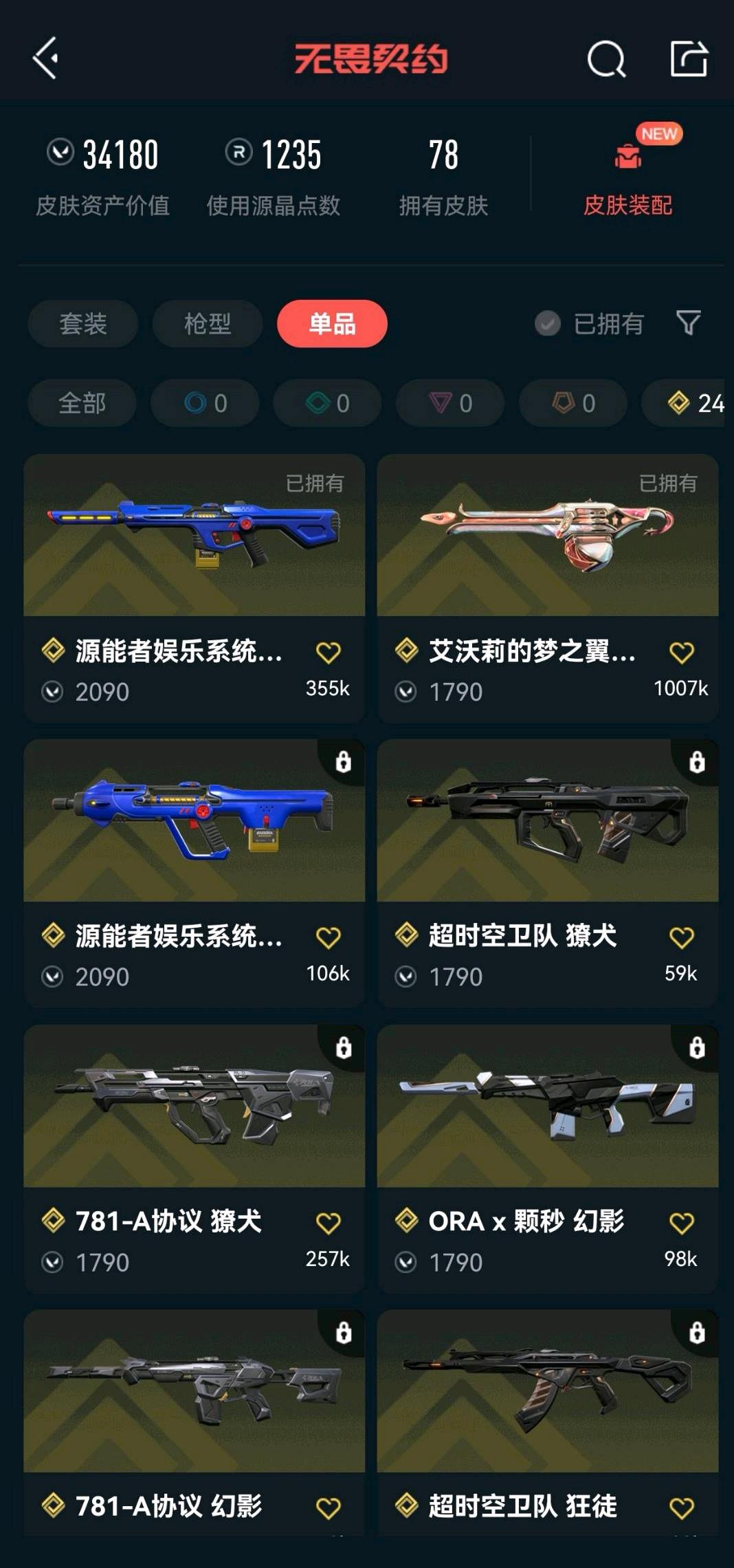The image size is (734, 1568).
Task: Like the 781-A协议 獠犬 skin
Action: pos(328,1223)
